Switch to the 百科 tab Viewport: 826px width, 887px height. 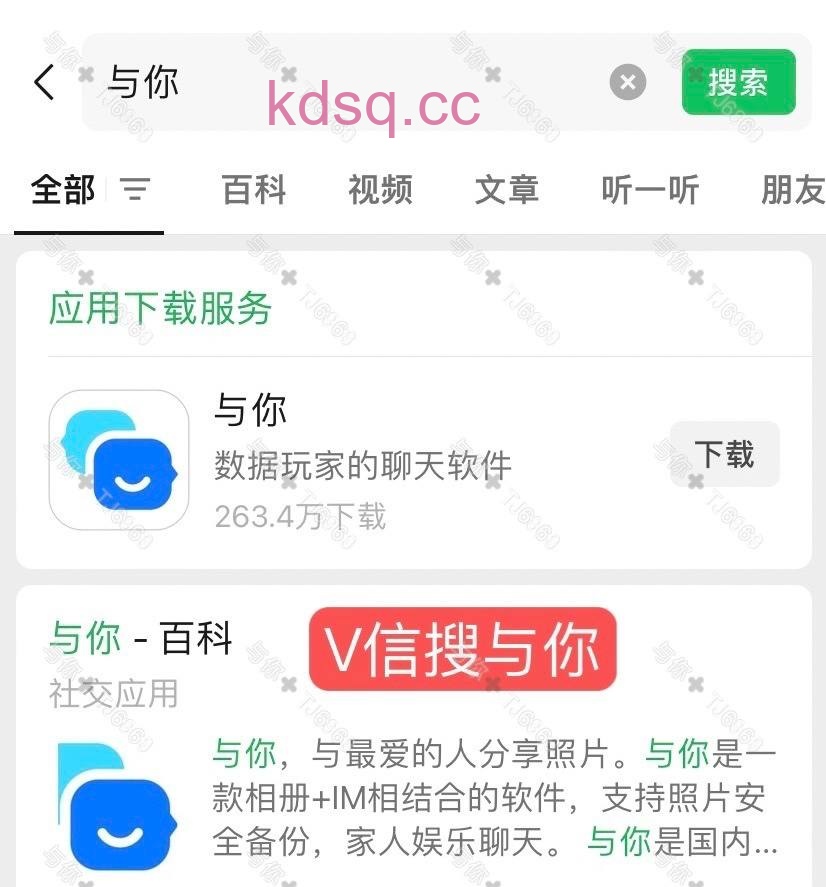tap(254, 189)
